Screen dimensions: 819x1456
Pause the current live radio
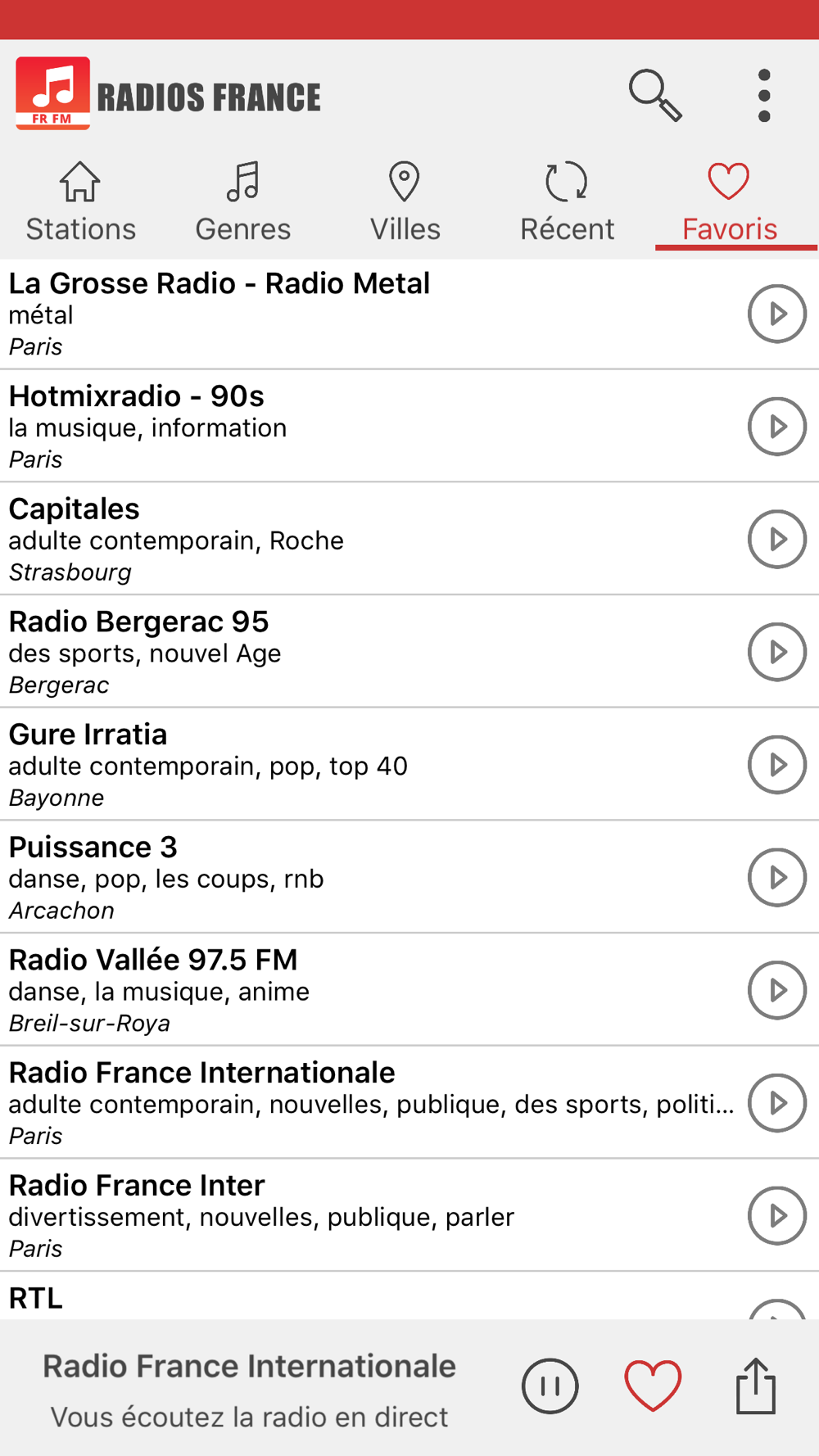pos(550,1386)
